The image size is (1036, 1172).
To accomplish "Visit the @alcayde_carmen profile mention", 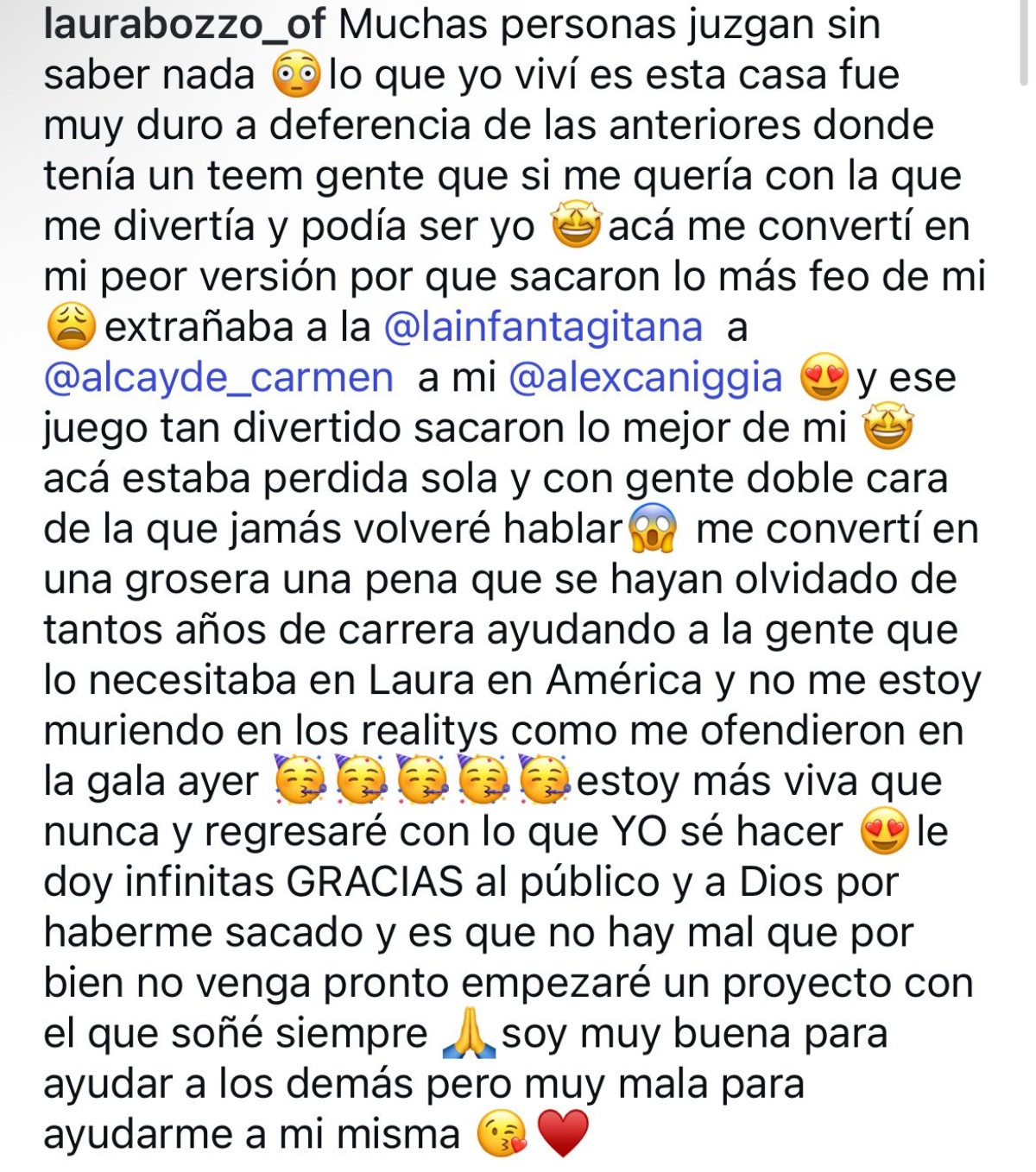I will click(x=218, y=378).
